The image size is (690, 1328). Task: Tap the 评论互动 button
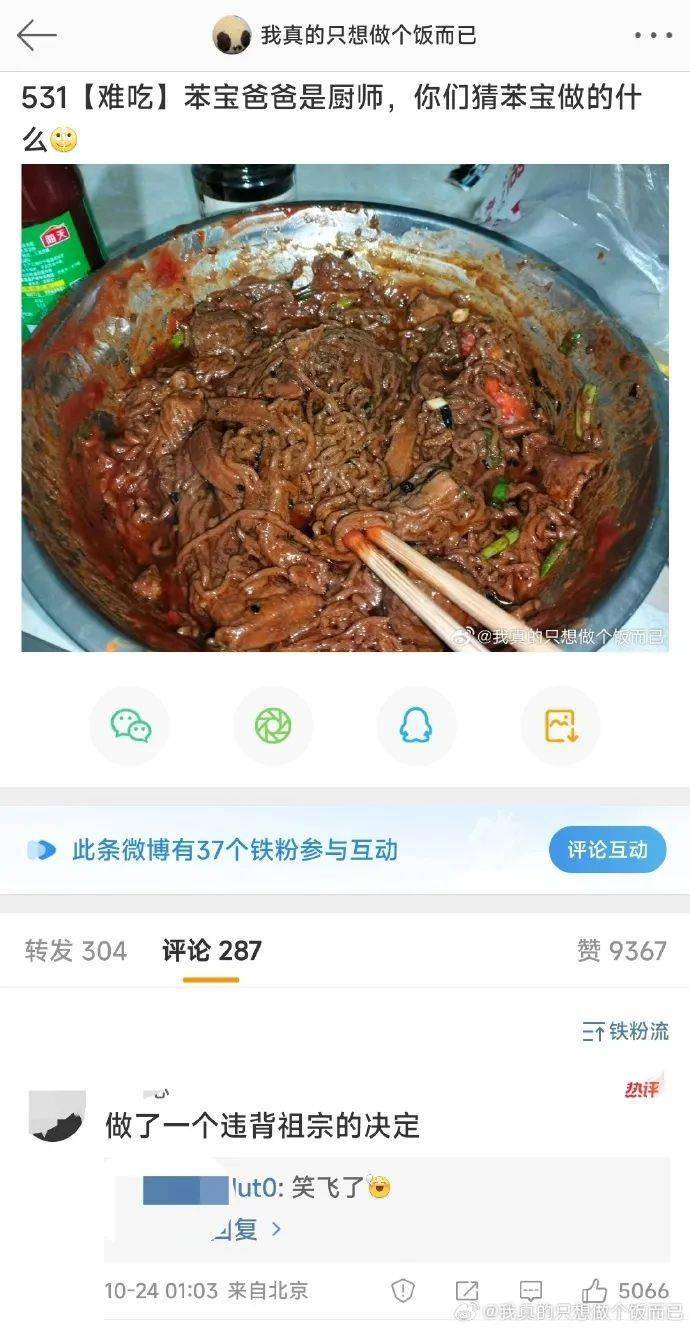(x=607, y=850)
